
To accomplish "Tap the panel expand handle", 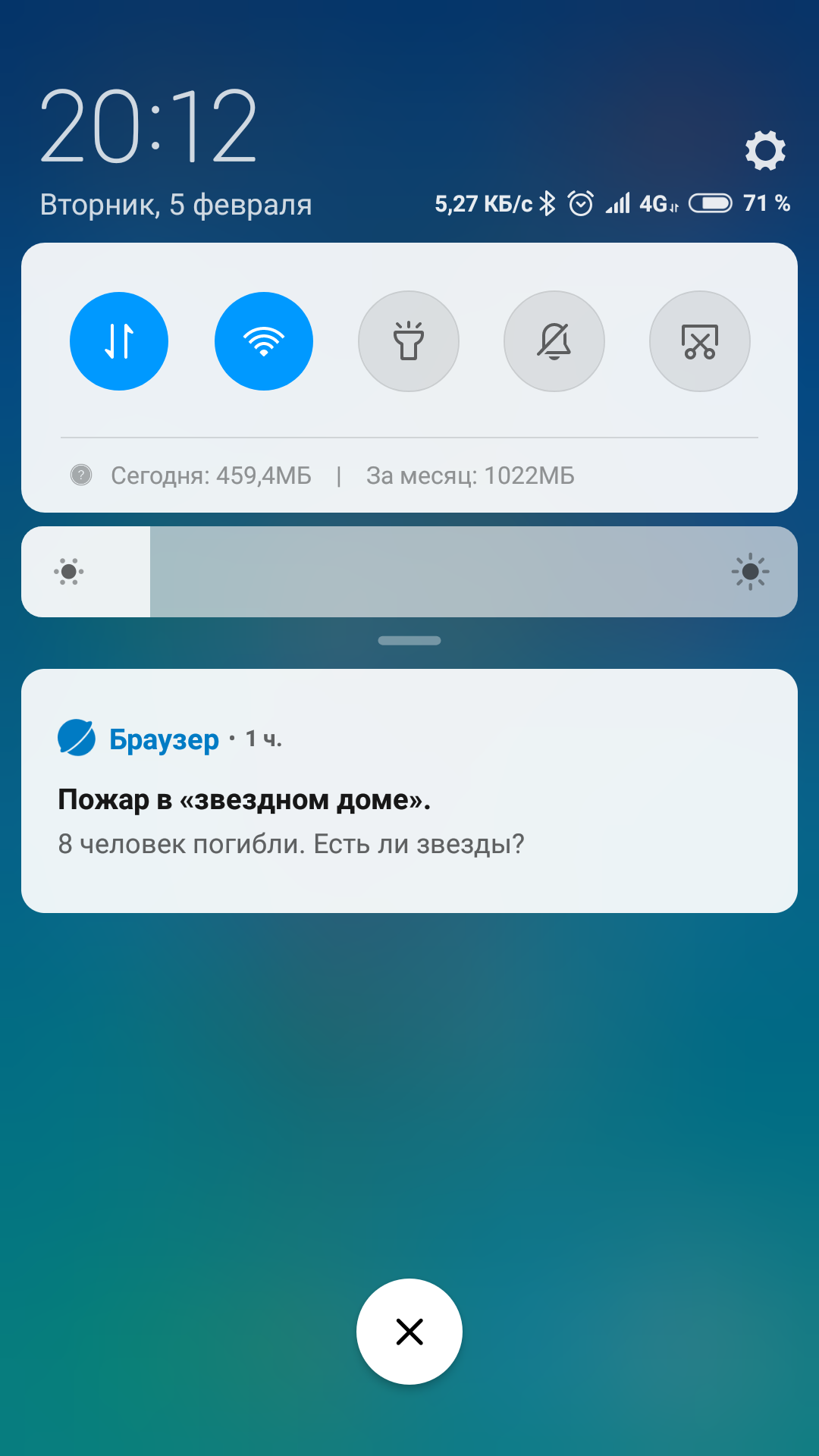I will click(409, 641).
